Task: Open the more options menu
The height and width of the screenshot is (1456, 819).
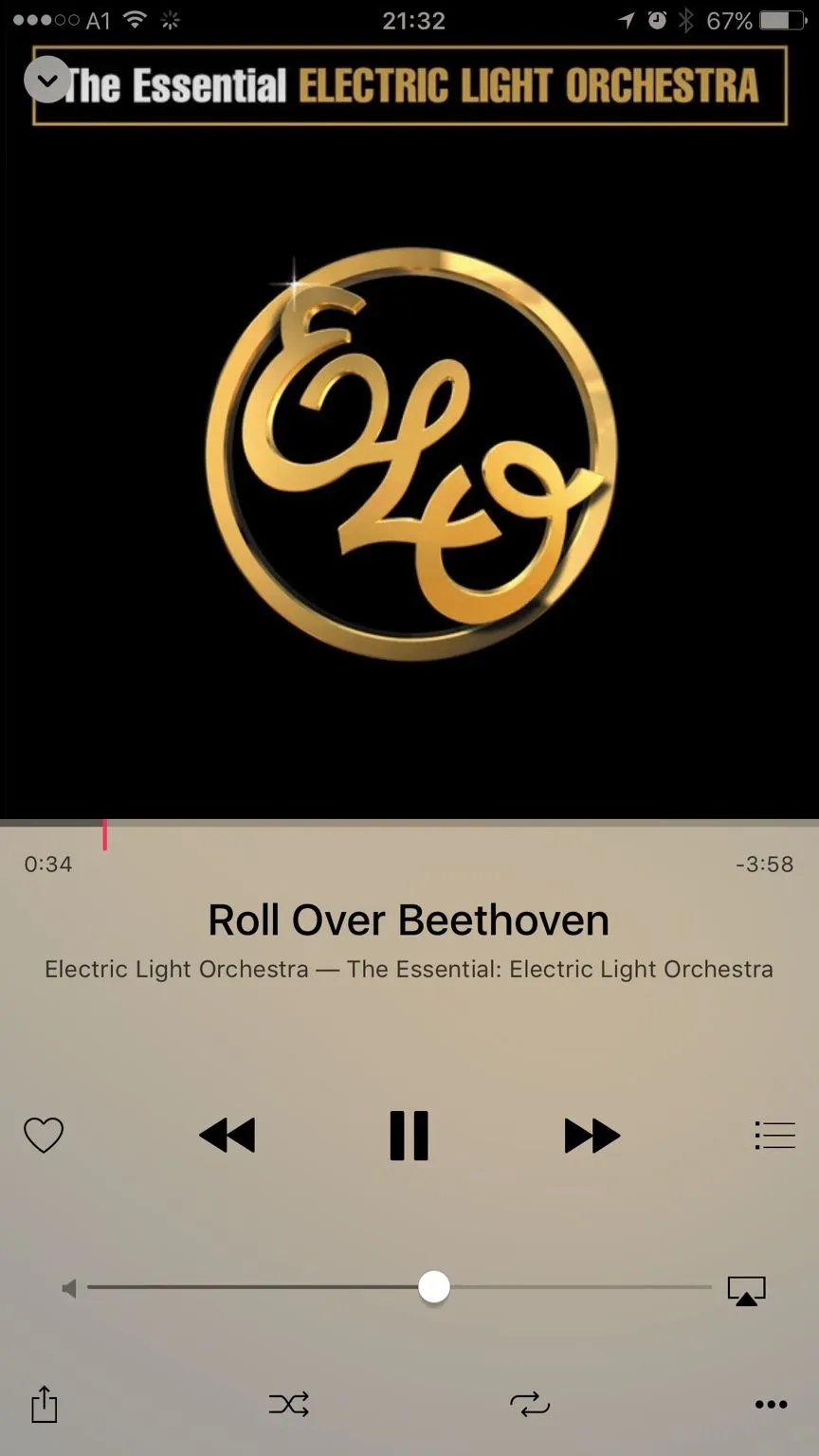Action: [771, 1405]
